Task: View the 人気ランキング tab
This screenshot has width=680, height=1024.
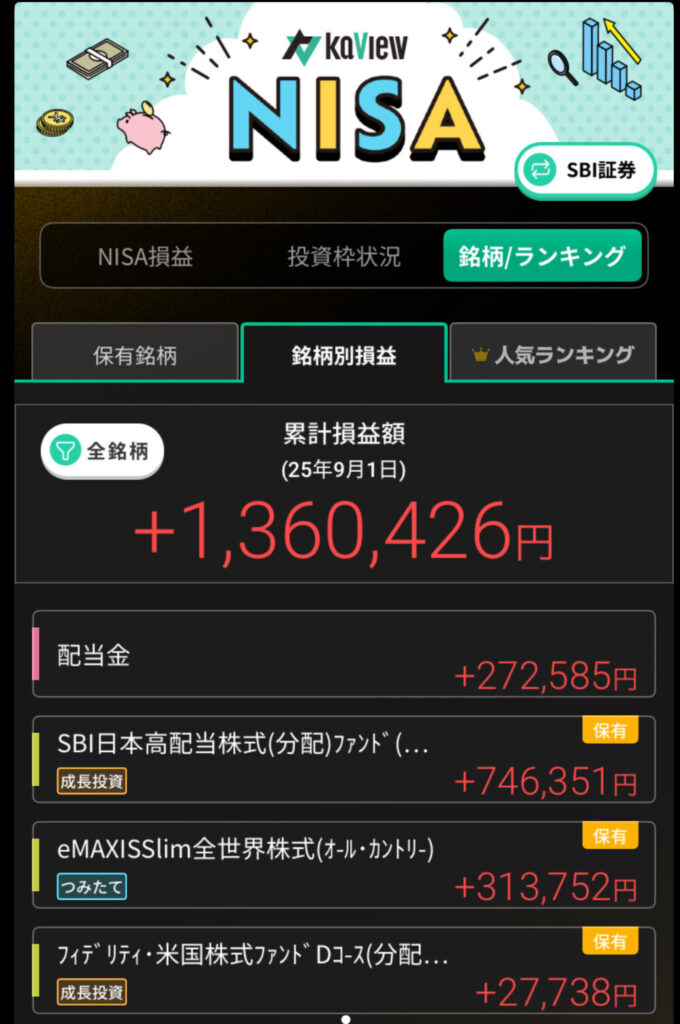Action: 553,354
